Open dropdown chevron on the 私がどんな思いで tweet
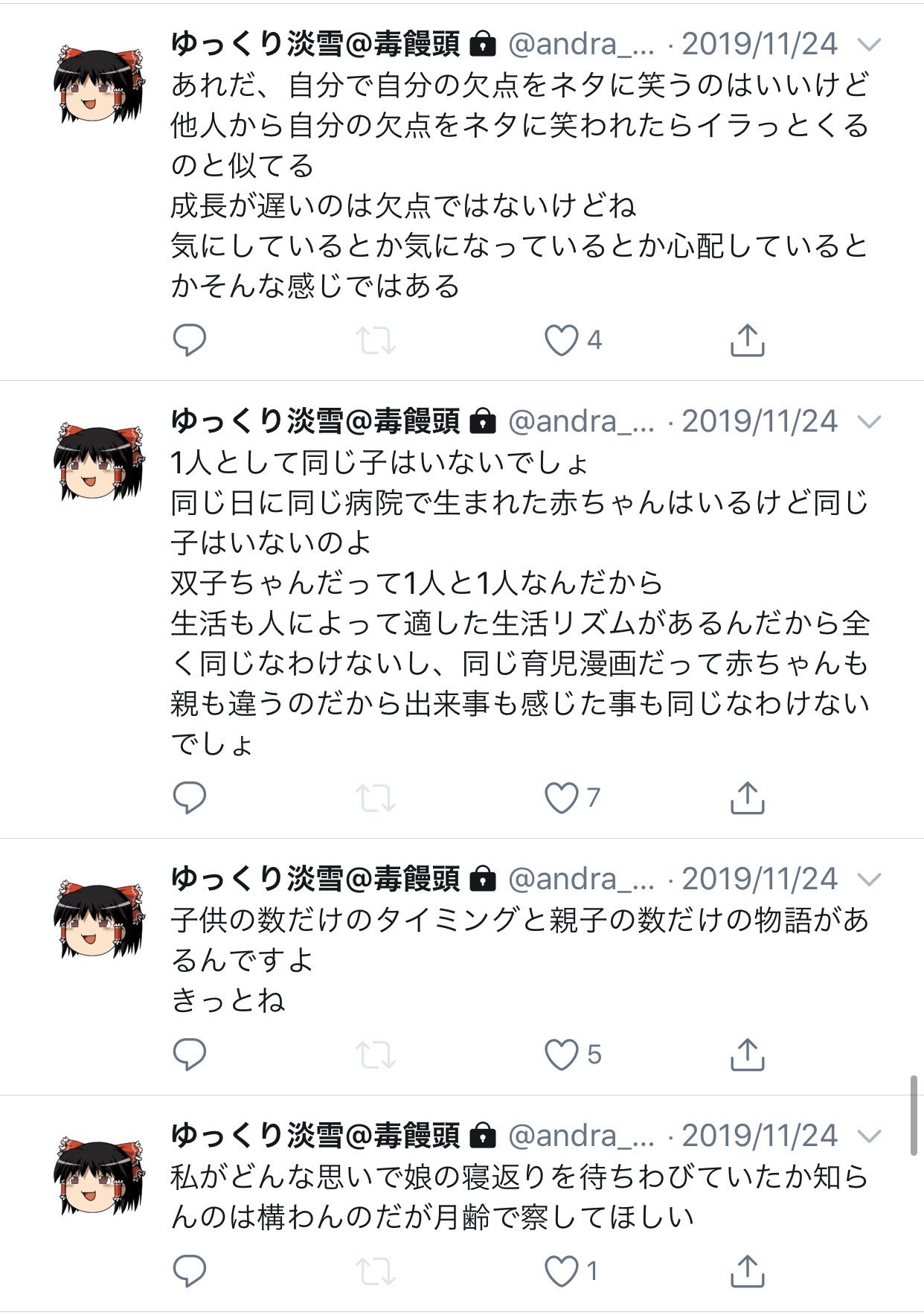 pyautogui.click(x=869, y=1136)
